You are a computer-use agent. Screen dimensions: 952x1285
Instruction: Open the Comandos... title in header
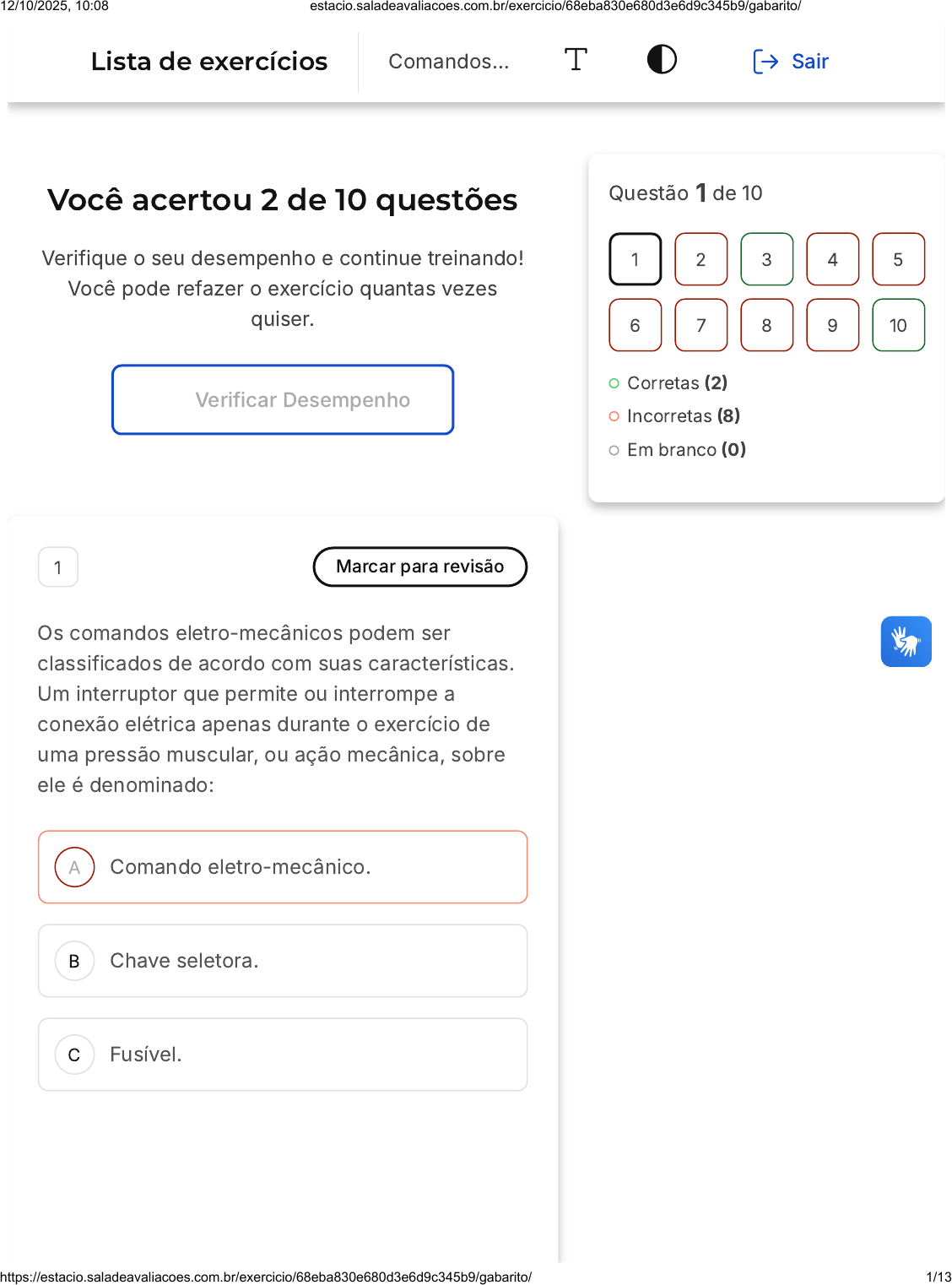448,62
